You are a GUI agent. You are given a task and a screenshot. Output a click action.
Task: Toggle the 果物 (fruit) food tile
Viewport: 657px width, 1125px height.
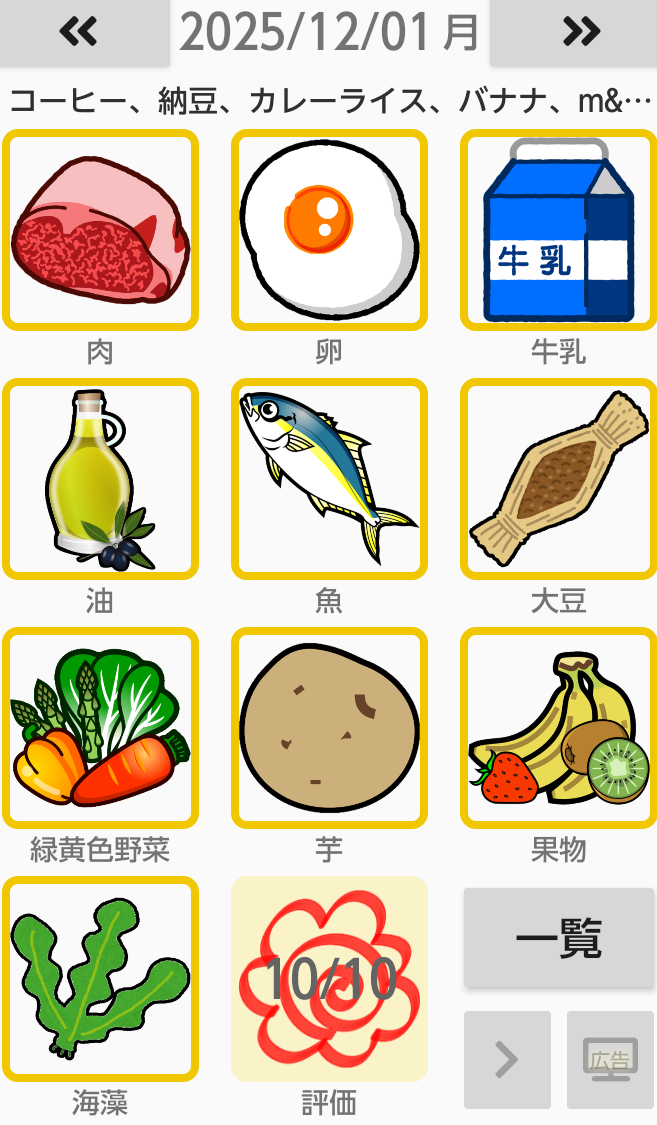(x=558, y=728)
